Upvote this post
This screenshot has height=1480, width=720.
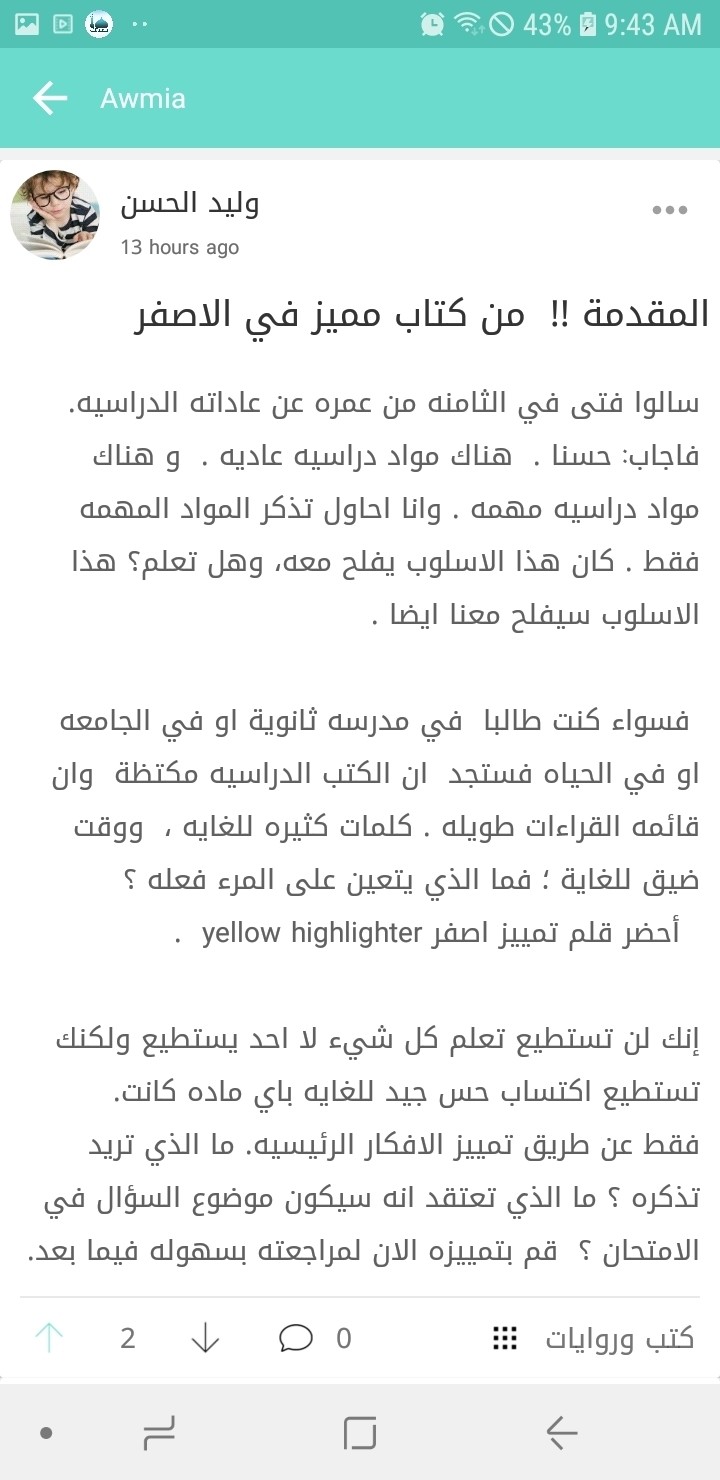point(48,1338)
